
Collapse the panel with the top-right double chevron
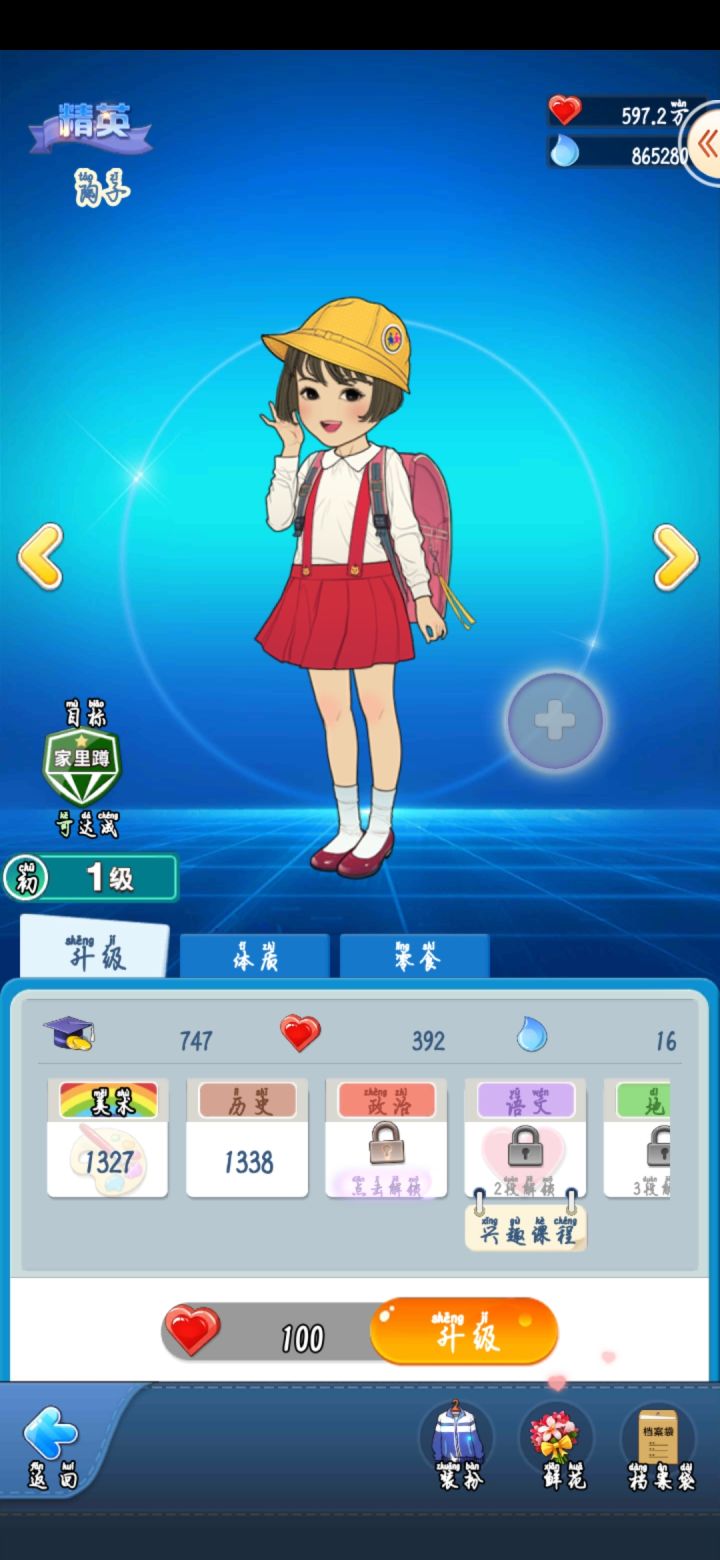coord(706,143)
